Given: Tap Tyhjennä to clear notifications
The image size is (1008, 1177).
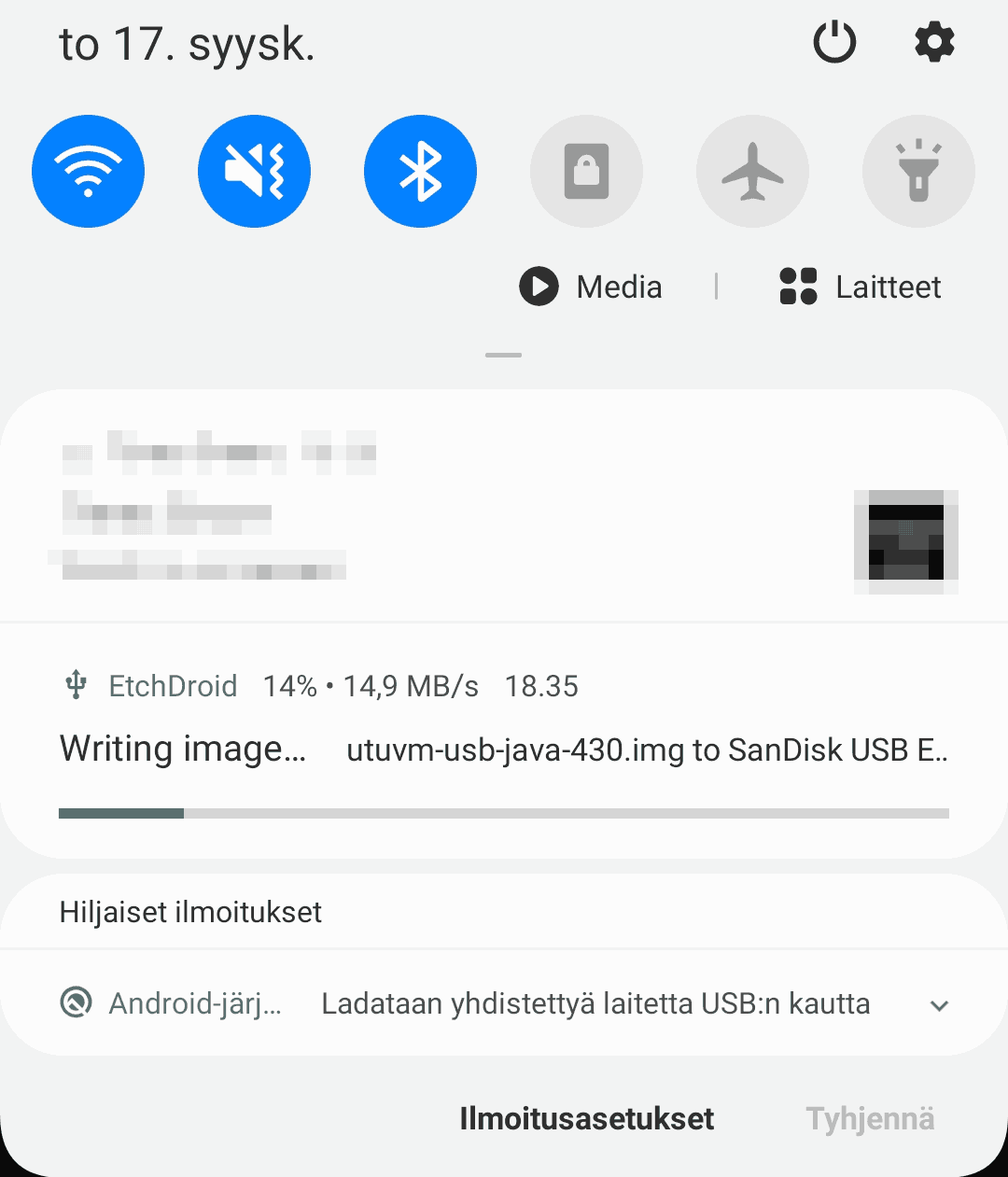Looking at the screenshot, I should pyautogui.click(x=870, y=1118).
